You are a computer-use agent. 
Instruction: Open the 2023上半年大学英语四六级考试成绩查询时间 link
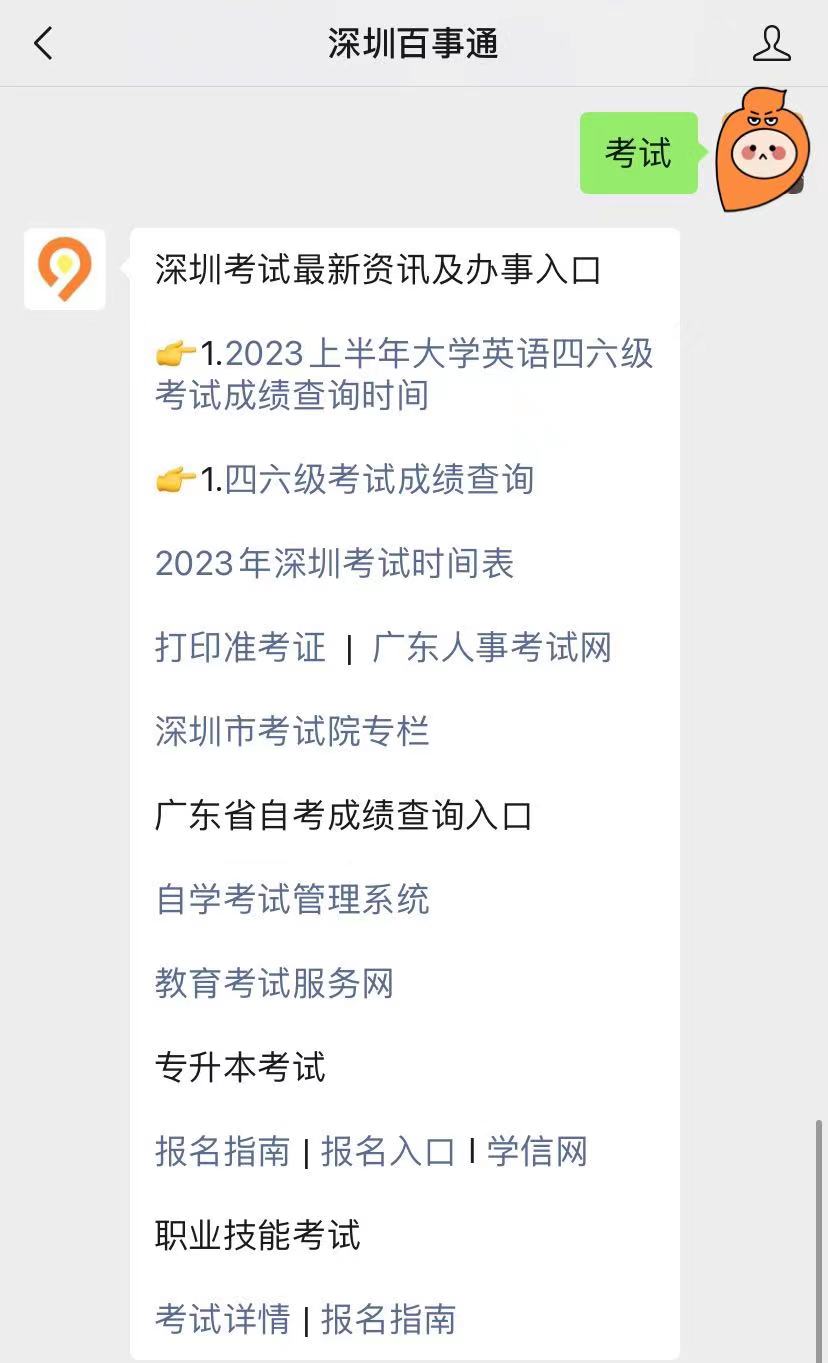(404, 374)
